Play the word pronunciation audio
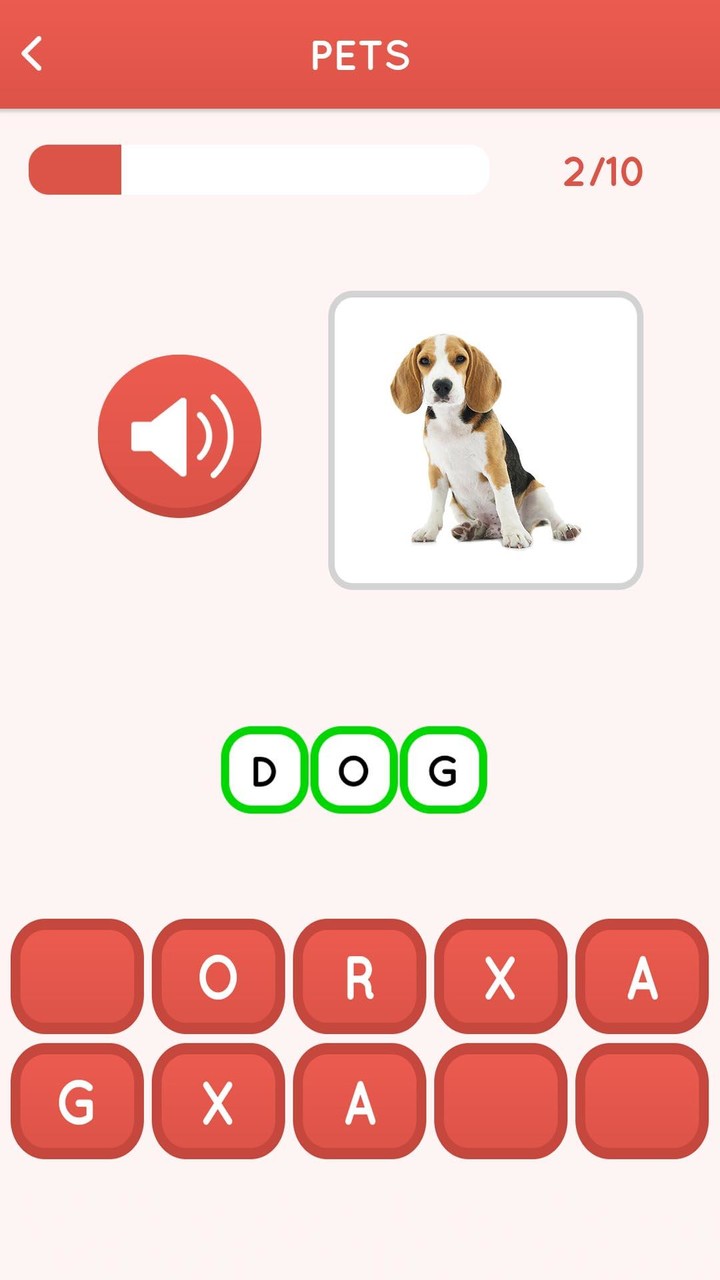The width and height of the screenshot is (720, 1280). pos(180,436)
